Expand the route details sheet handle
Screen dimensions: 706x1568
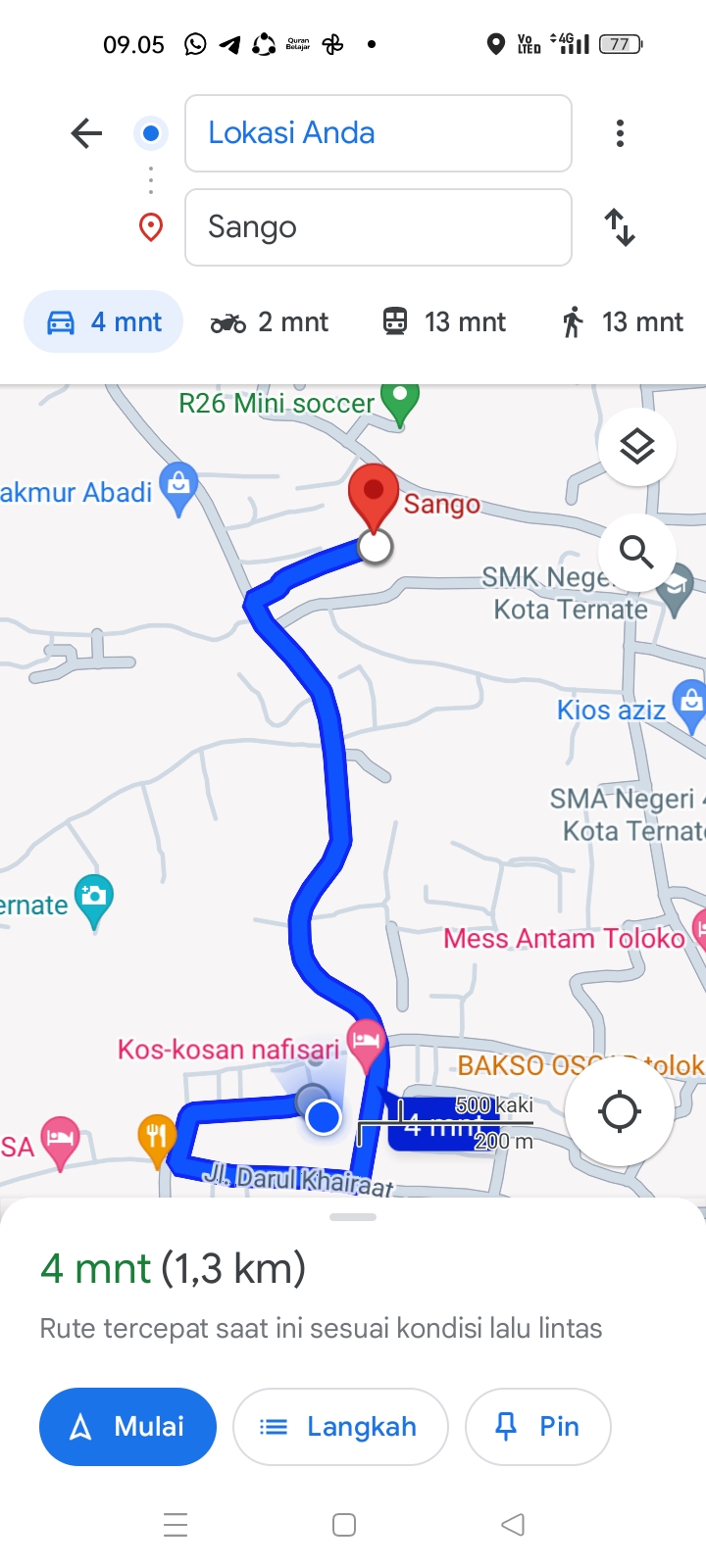[x=353, y=1217]
